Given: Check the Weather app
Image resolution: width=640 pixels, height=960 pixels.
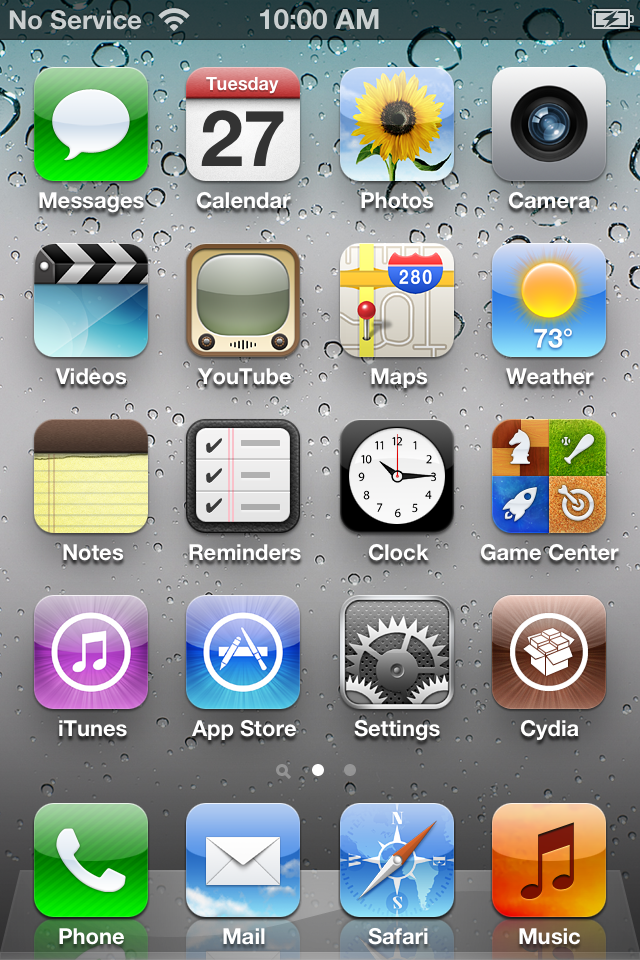Looking at the screenshot, I should (x=548, y=301).
